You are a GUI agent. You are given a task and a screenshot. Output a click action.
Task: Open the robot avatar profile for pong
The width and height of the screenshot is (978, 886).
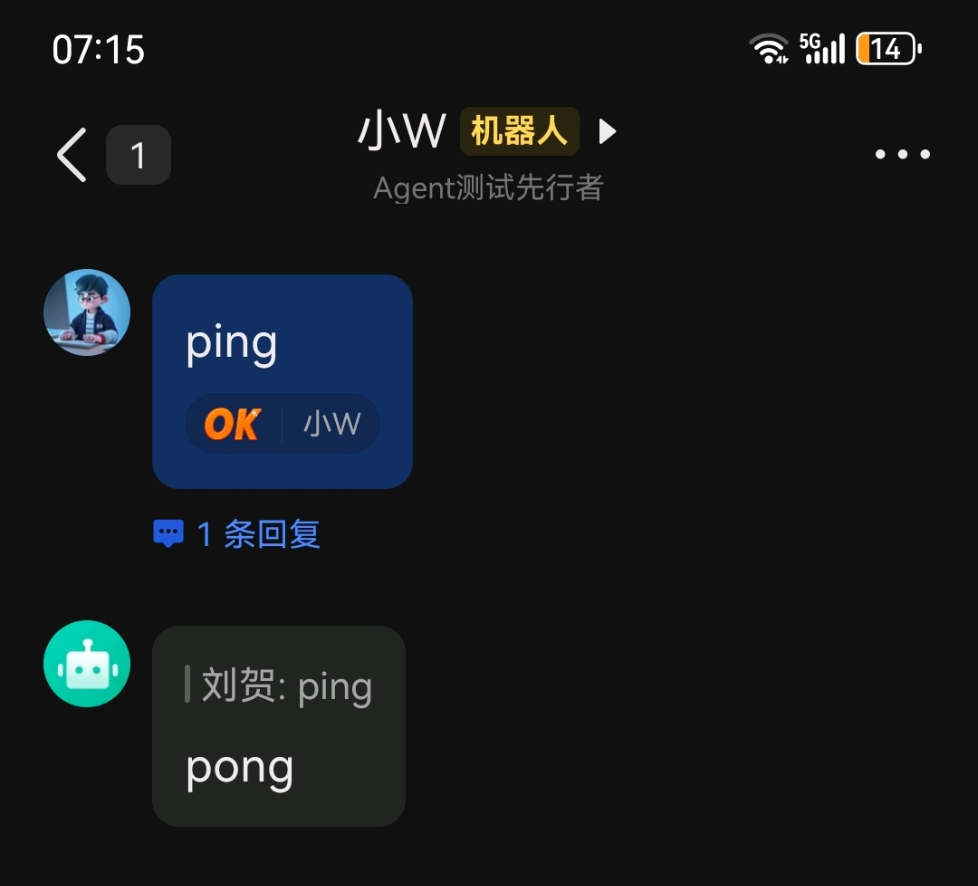[x=87, y=663]
